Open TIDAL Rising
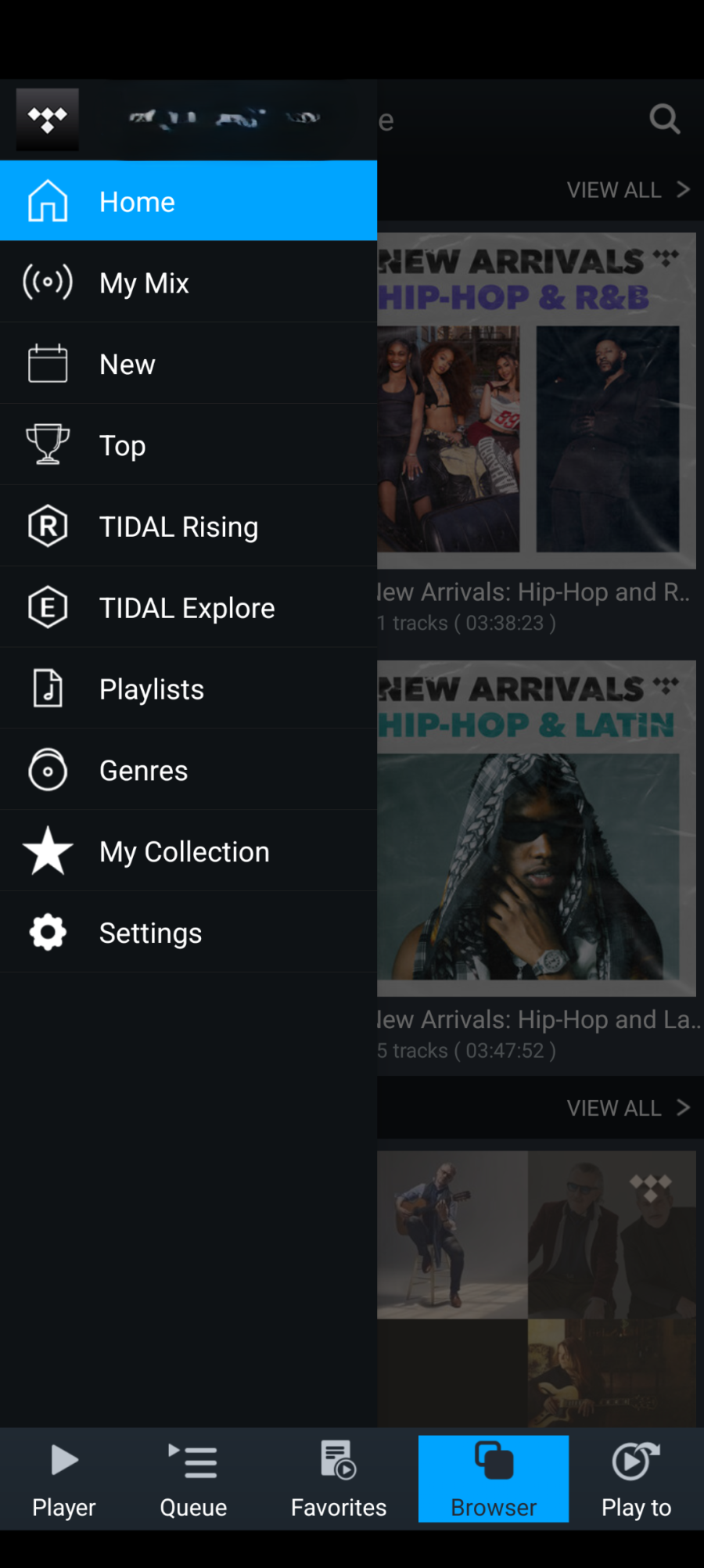The width and height of the screenshot is (704, 1568). point(188,527)
